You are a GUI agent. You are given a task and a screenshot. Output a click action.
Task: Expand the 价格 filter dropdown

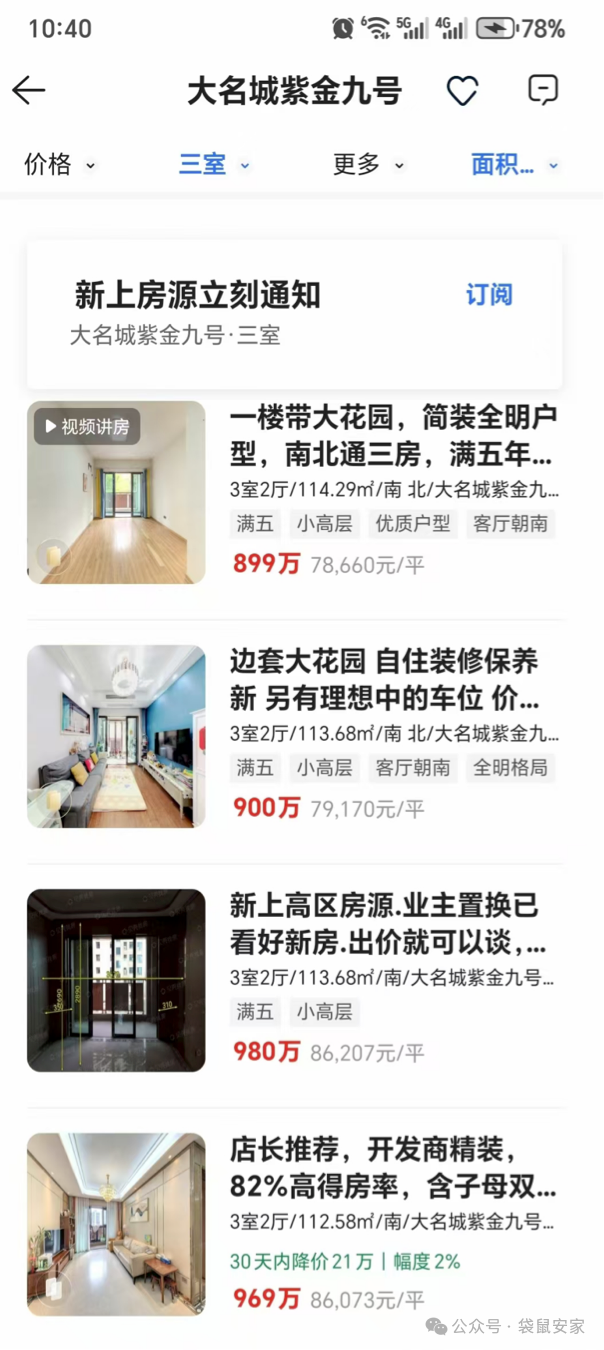(60, 165)
